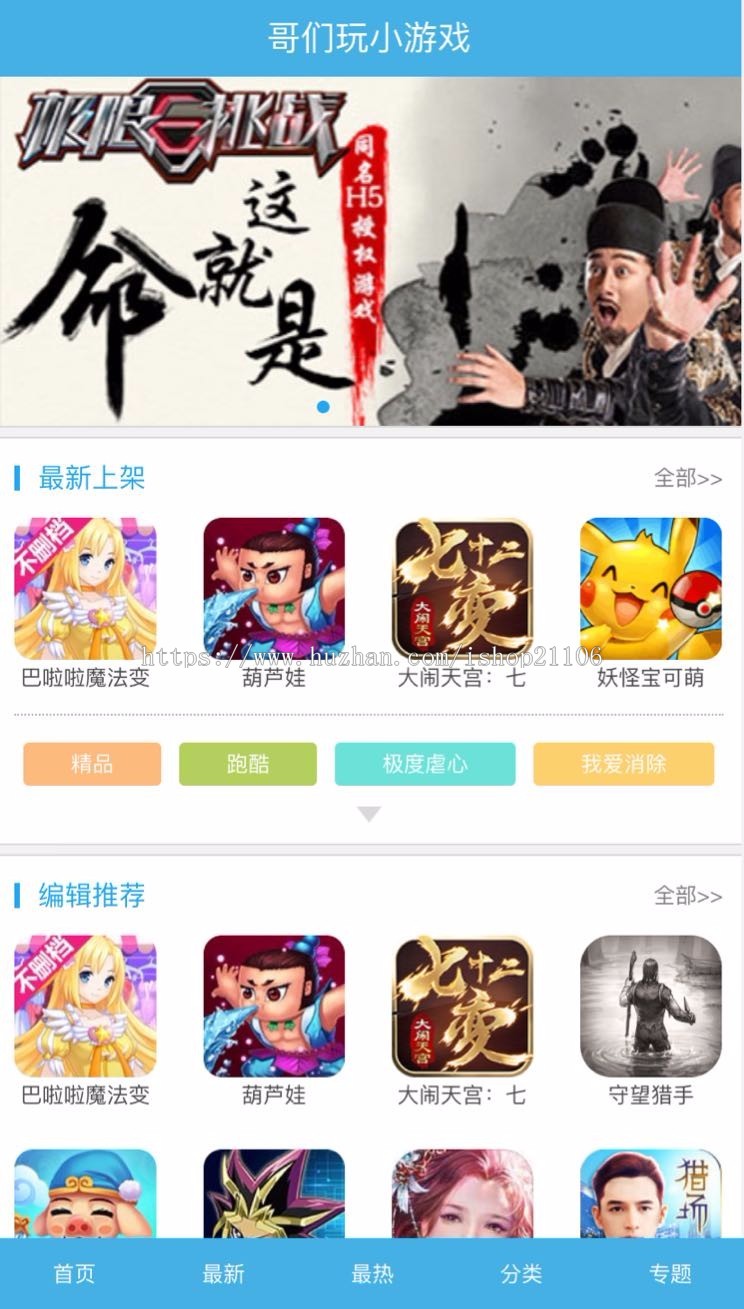744x1309 pixels.
Task: Select the 极度虐心 category tag
Action: (x=424, y=764)
